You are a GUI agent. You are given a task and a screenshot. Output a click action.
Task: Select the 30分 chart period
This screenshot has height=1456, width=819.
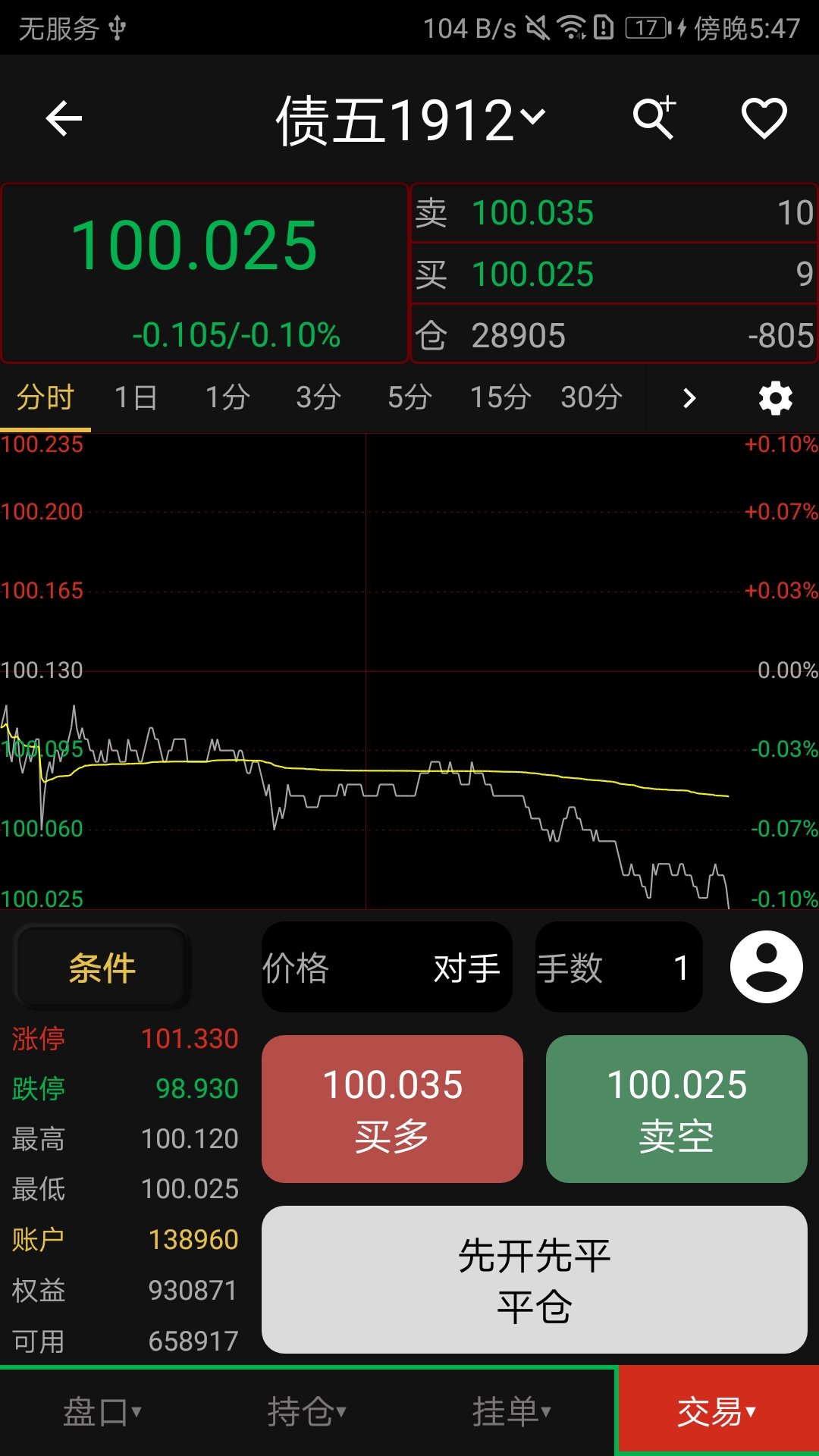click(591, 397)
